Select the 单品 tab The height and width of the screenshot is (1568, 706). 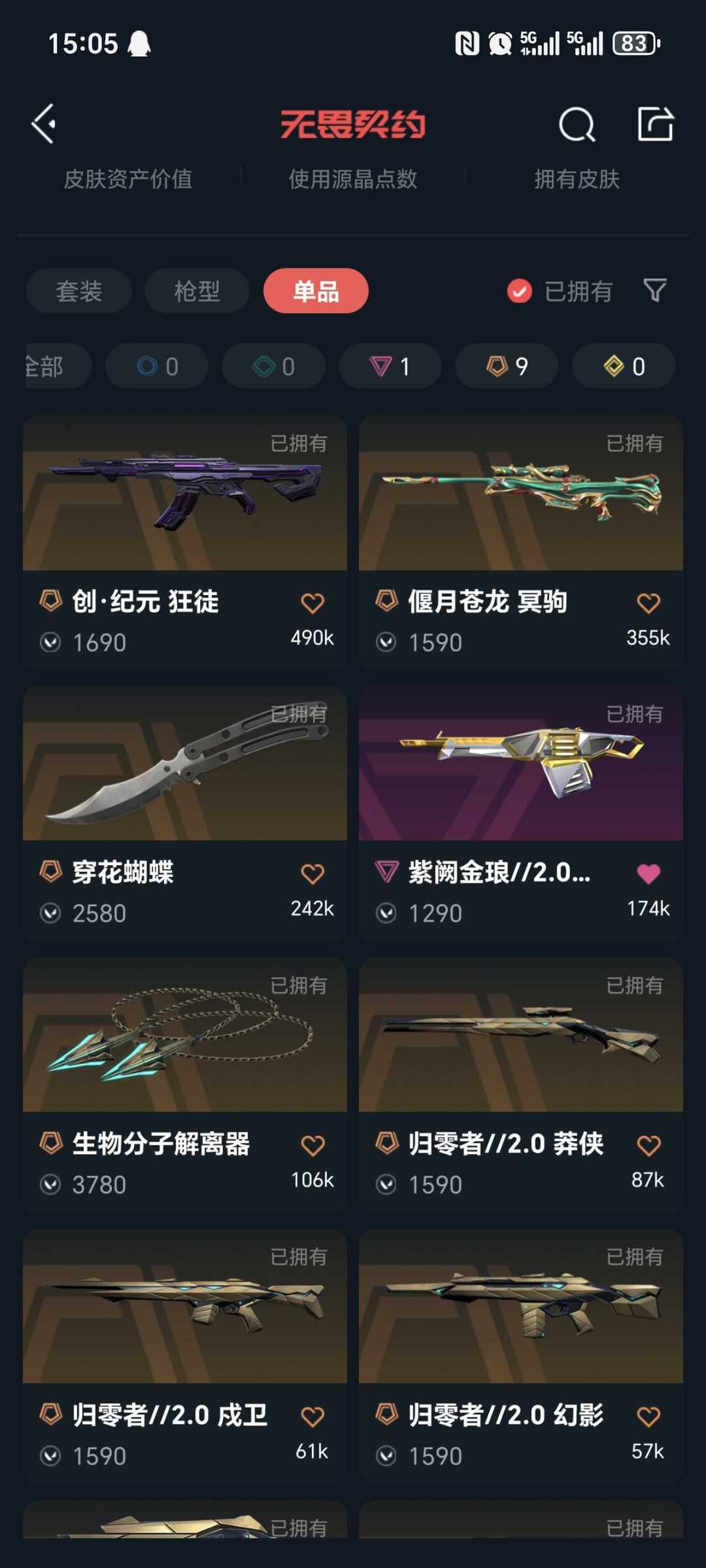[x=316, y=291]
